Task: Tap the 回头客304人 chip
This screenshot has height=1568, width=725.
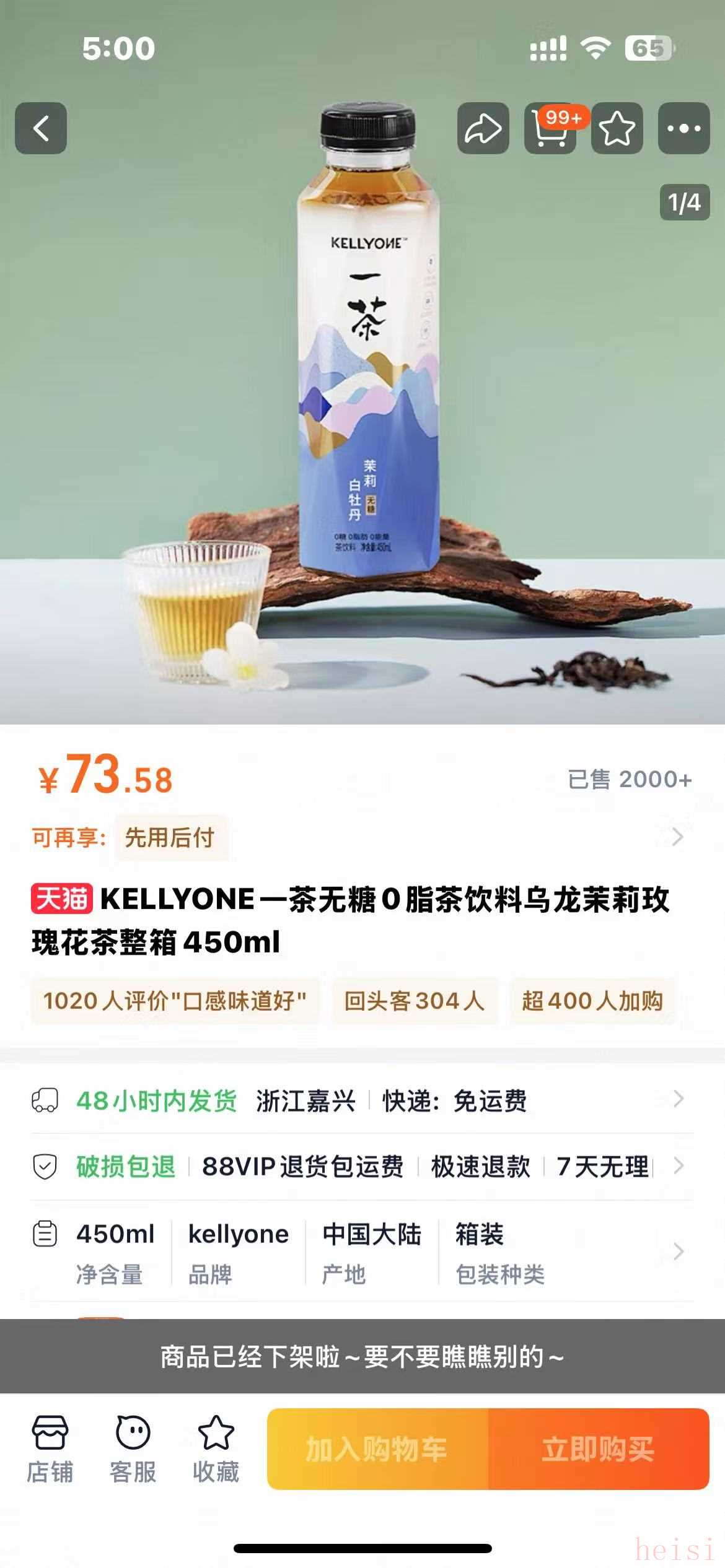Action: pos(414,1001)
